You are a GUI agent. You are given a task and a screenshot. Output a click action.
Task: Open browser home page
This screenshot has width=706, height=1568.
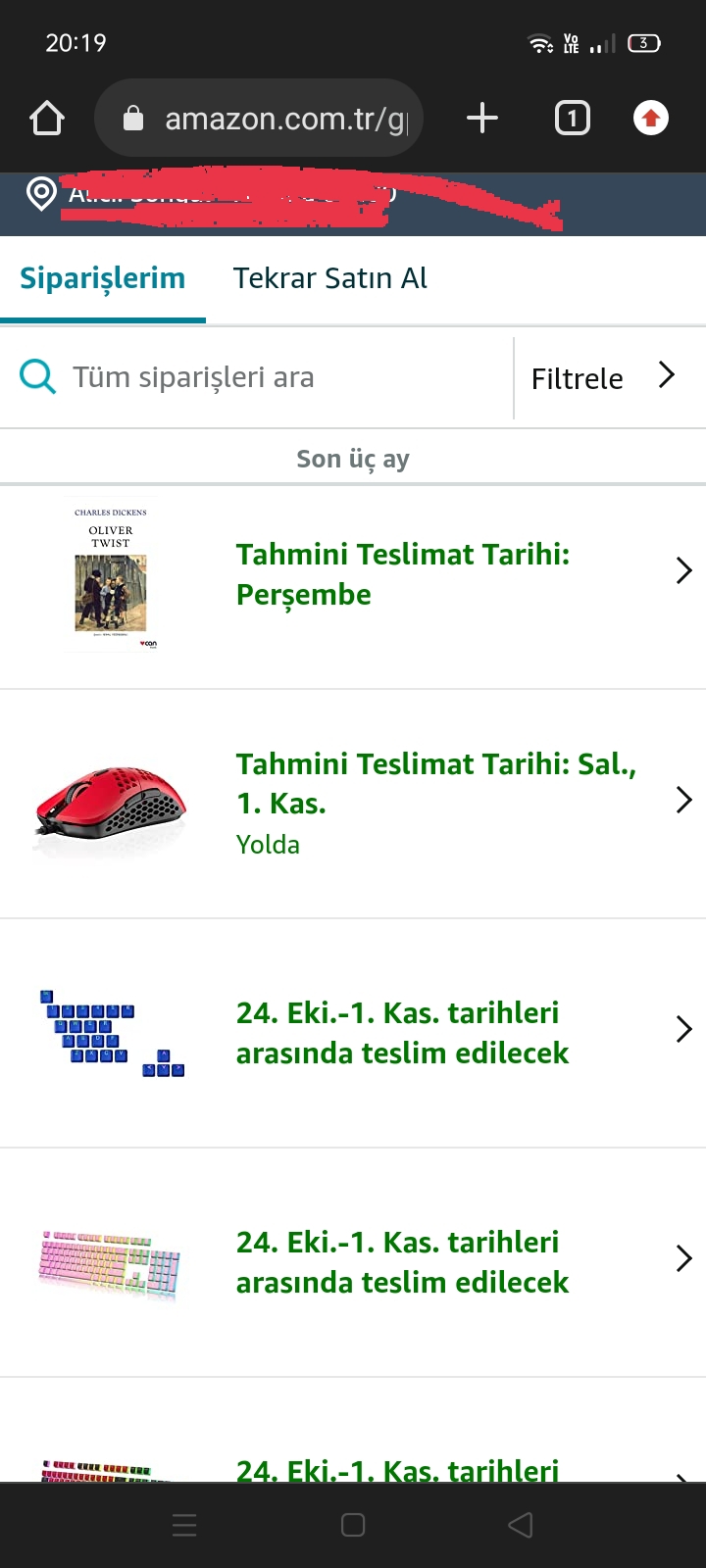click(46, 119)
